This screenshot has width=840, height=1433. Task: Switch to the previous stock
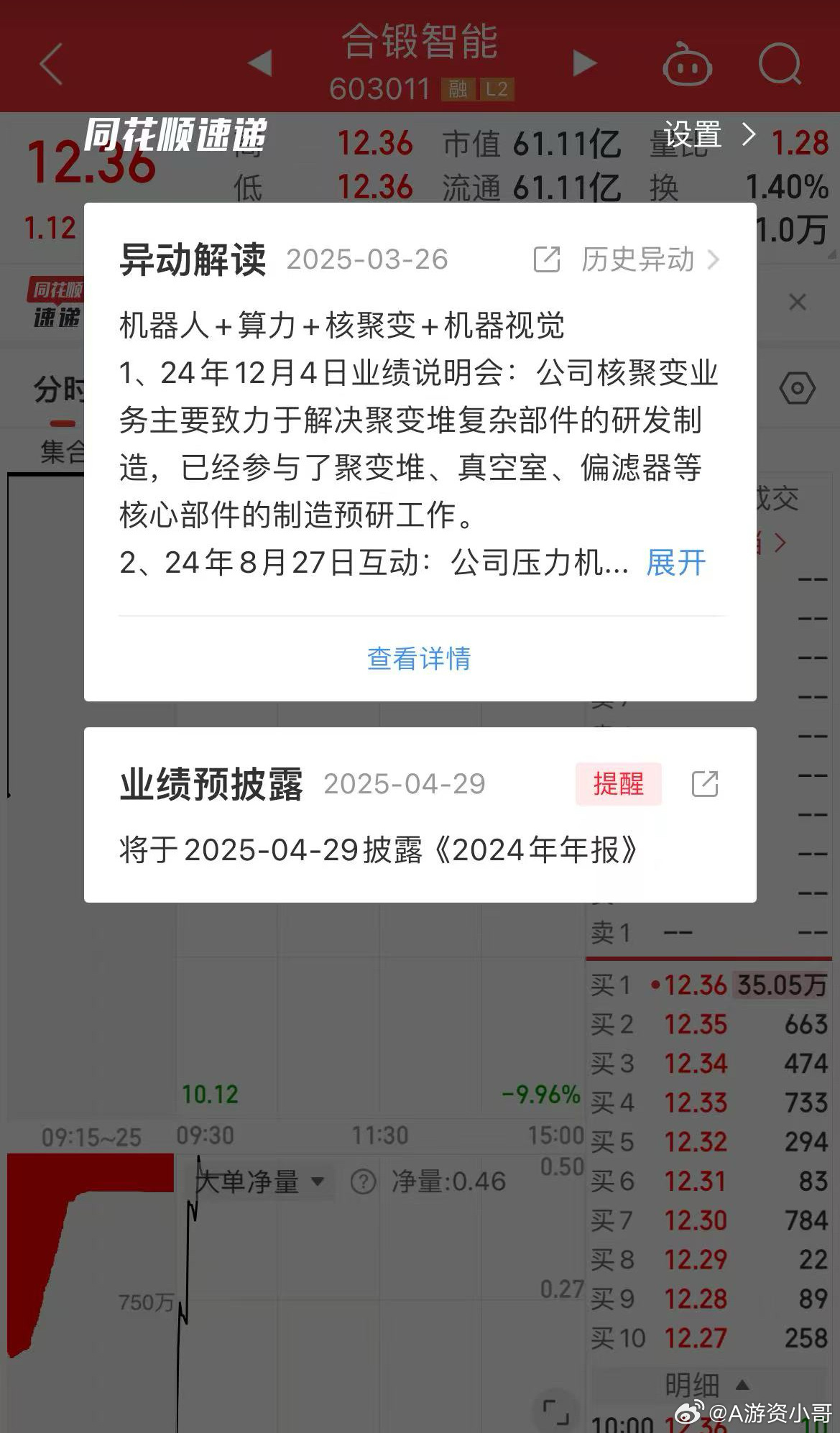(x=260, y=63)
